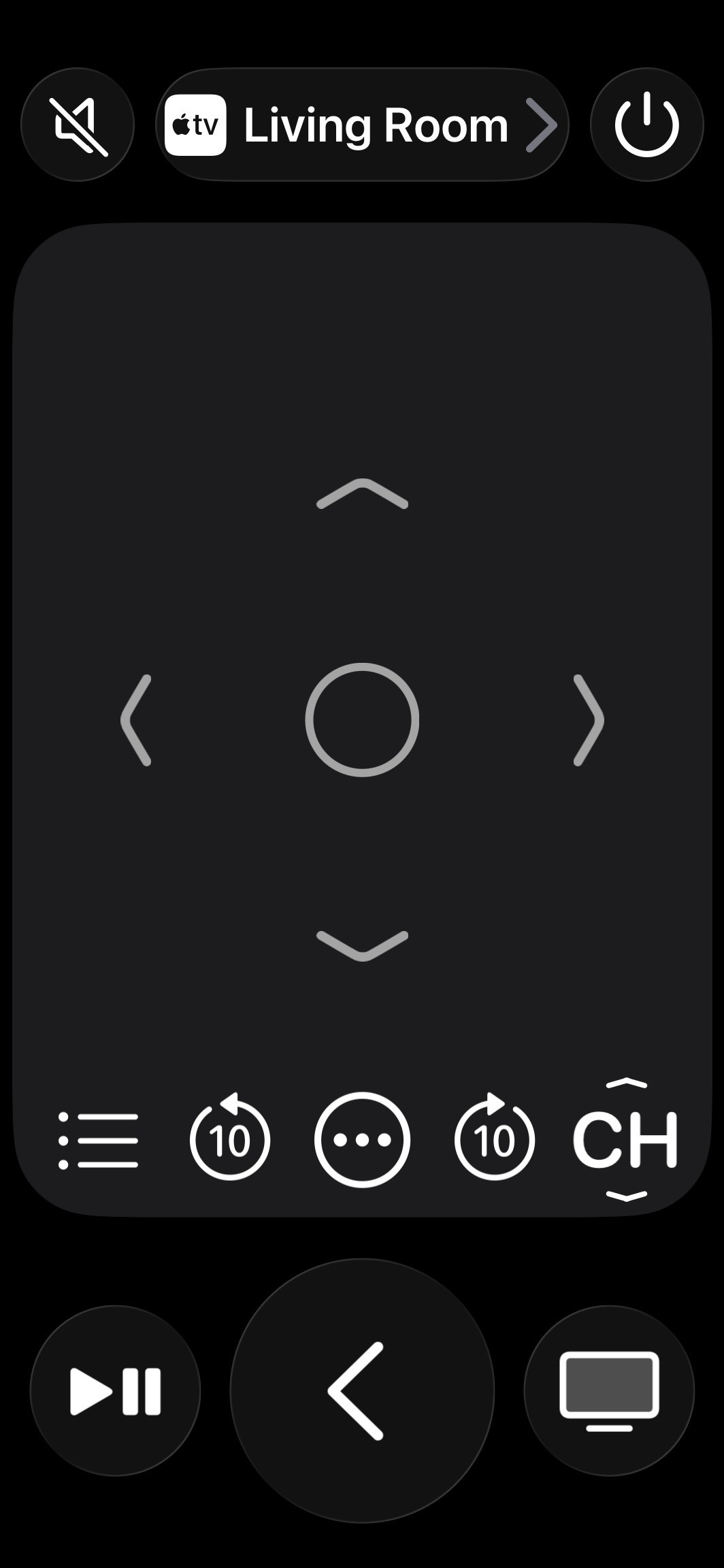The height and width of the screenshot is (1568, 724).
Task: Go to the next channel up
Action: point(626,1083)
